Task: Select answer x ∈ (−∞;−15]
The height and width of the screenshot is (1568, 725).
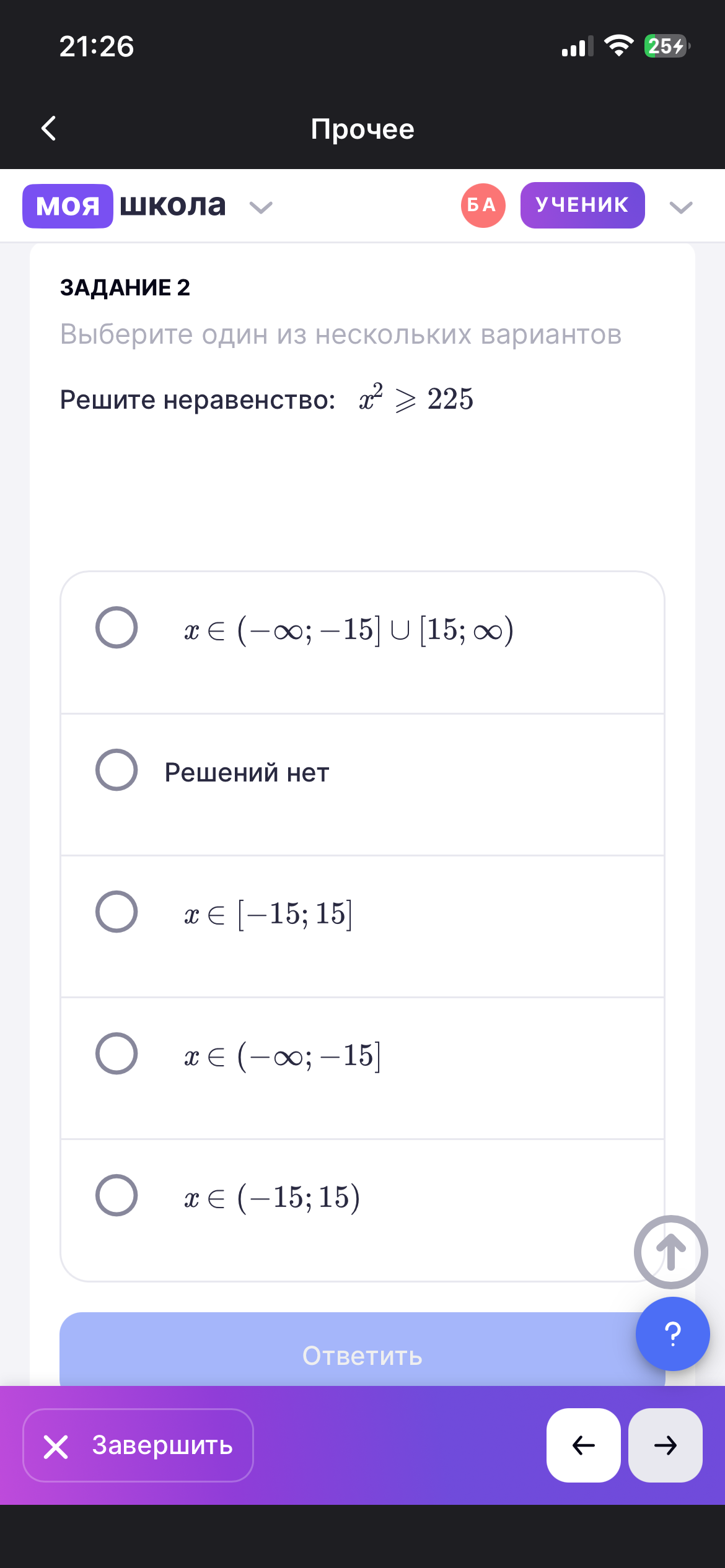Action: click(x=118, y=1053)
